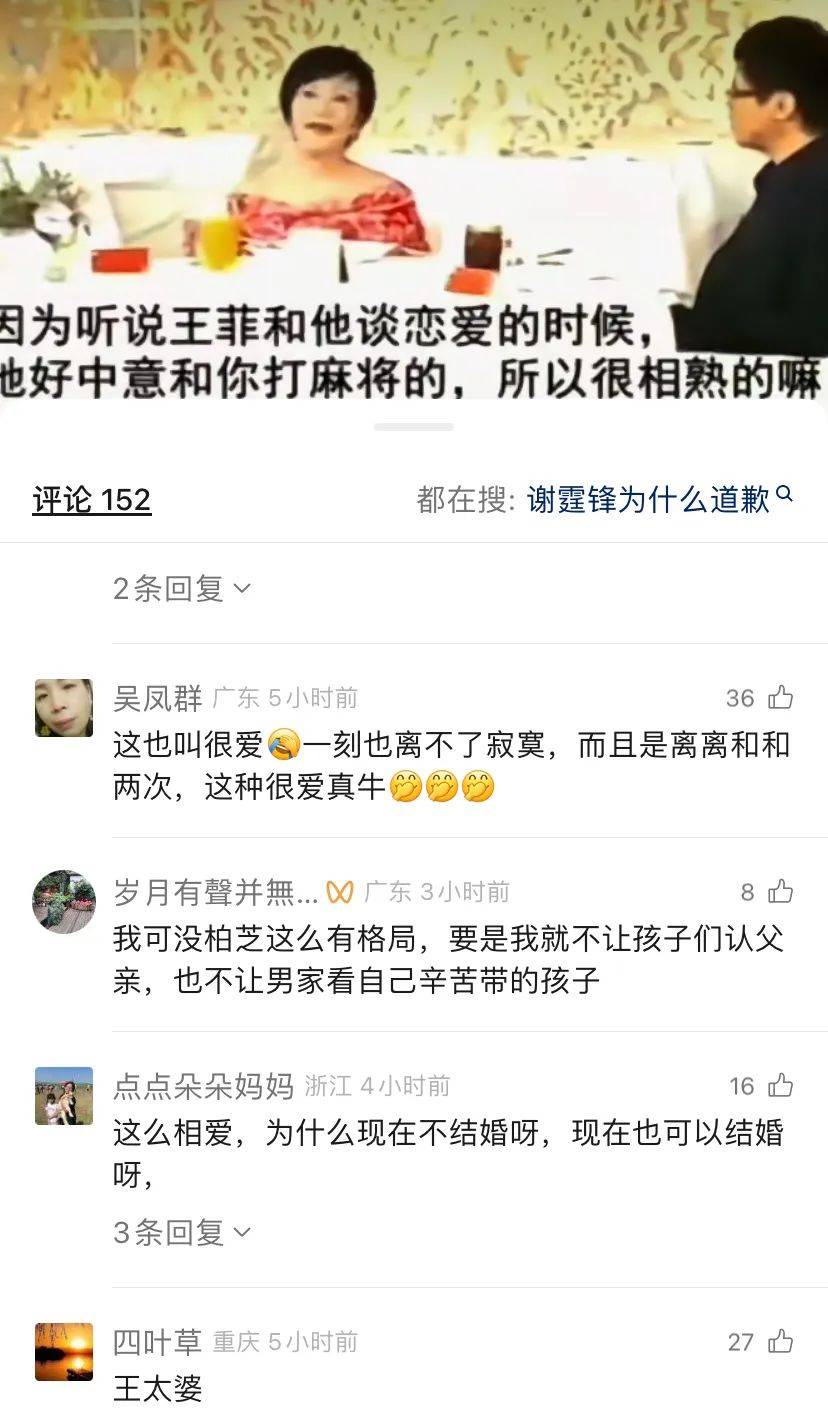The height and width of the screenshot is (1418, 828).
Task: Like 四叶草's comment
Action: [780, 1341]
